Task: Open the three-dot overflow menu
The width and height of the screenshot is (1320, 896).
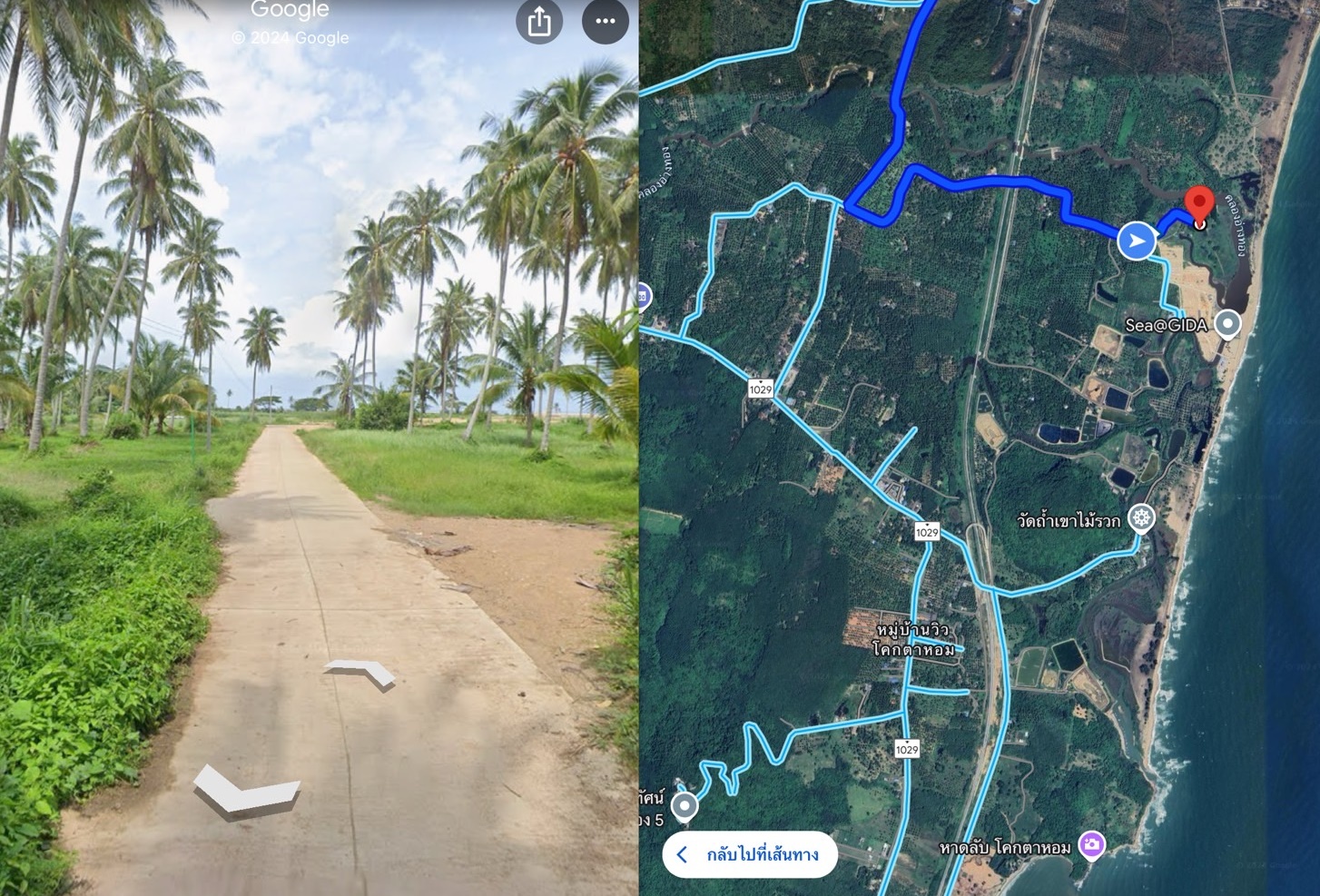Action: pos(606,22)
